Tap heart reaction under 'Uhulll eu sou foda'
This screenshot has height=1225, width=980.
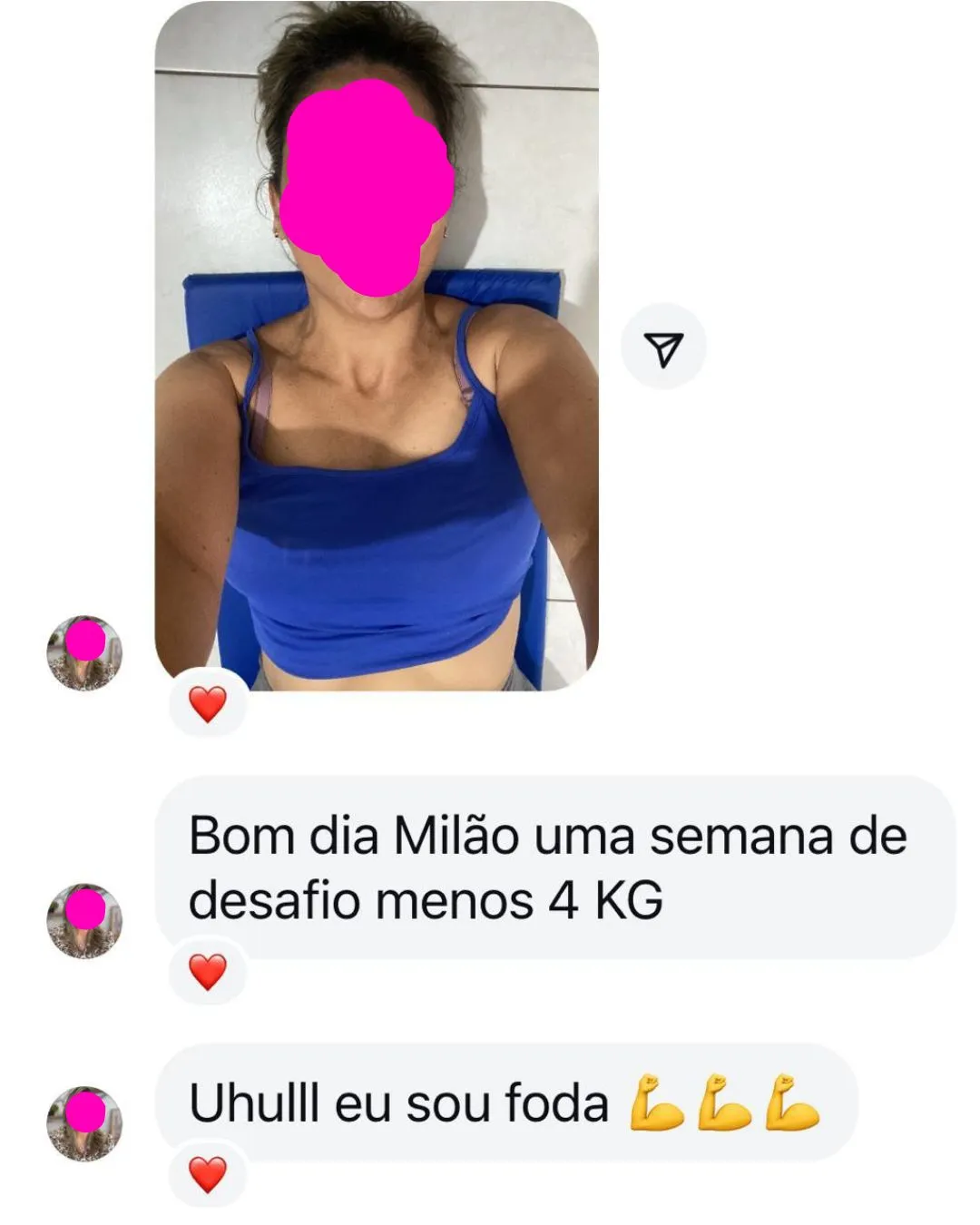208,1174
